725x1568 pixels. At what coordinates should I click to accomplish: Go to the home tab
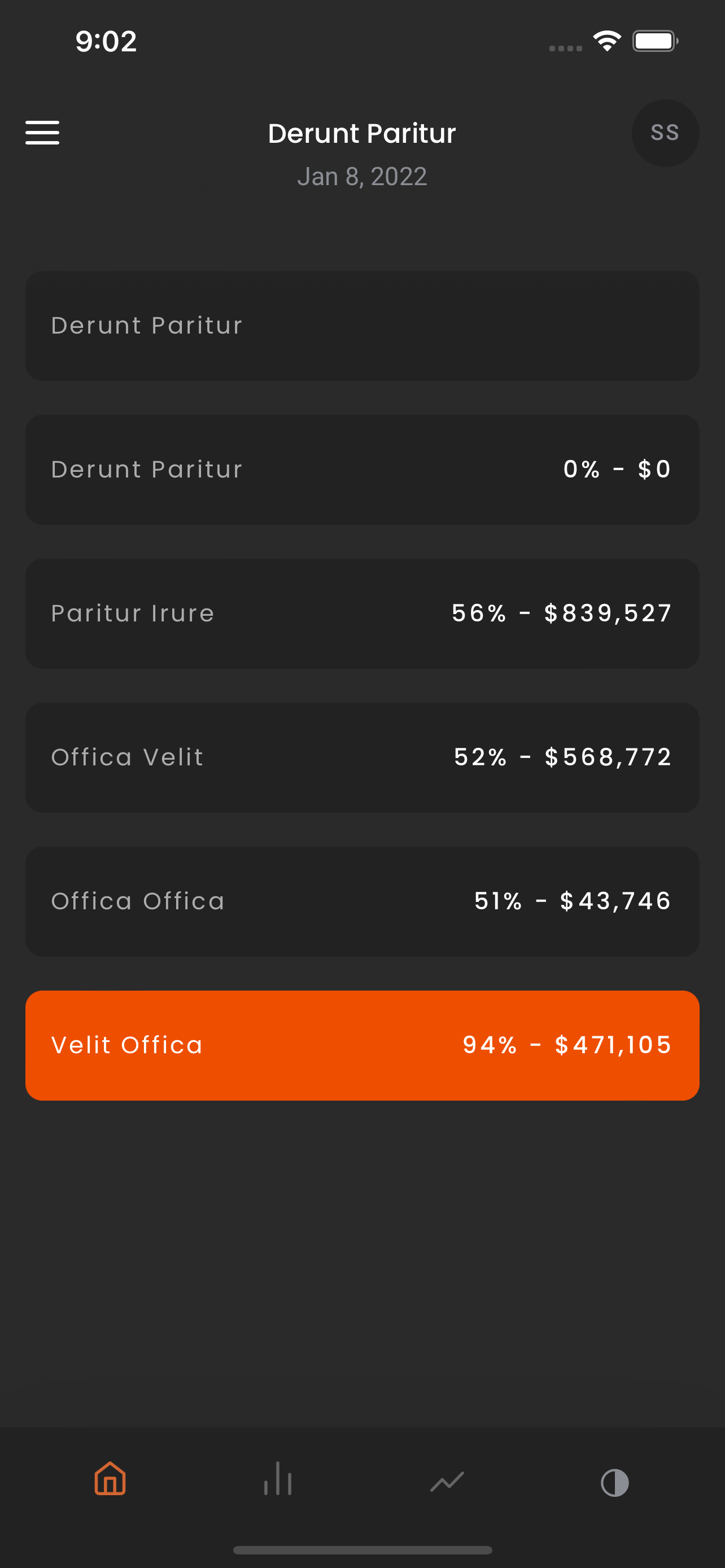(x=110, y=1478)
